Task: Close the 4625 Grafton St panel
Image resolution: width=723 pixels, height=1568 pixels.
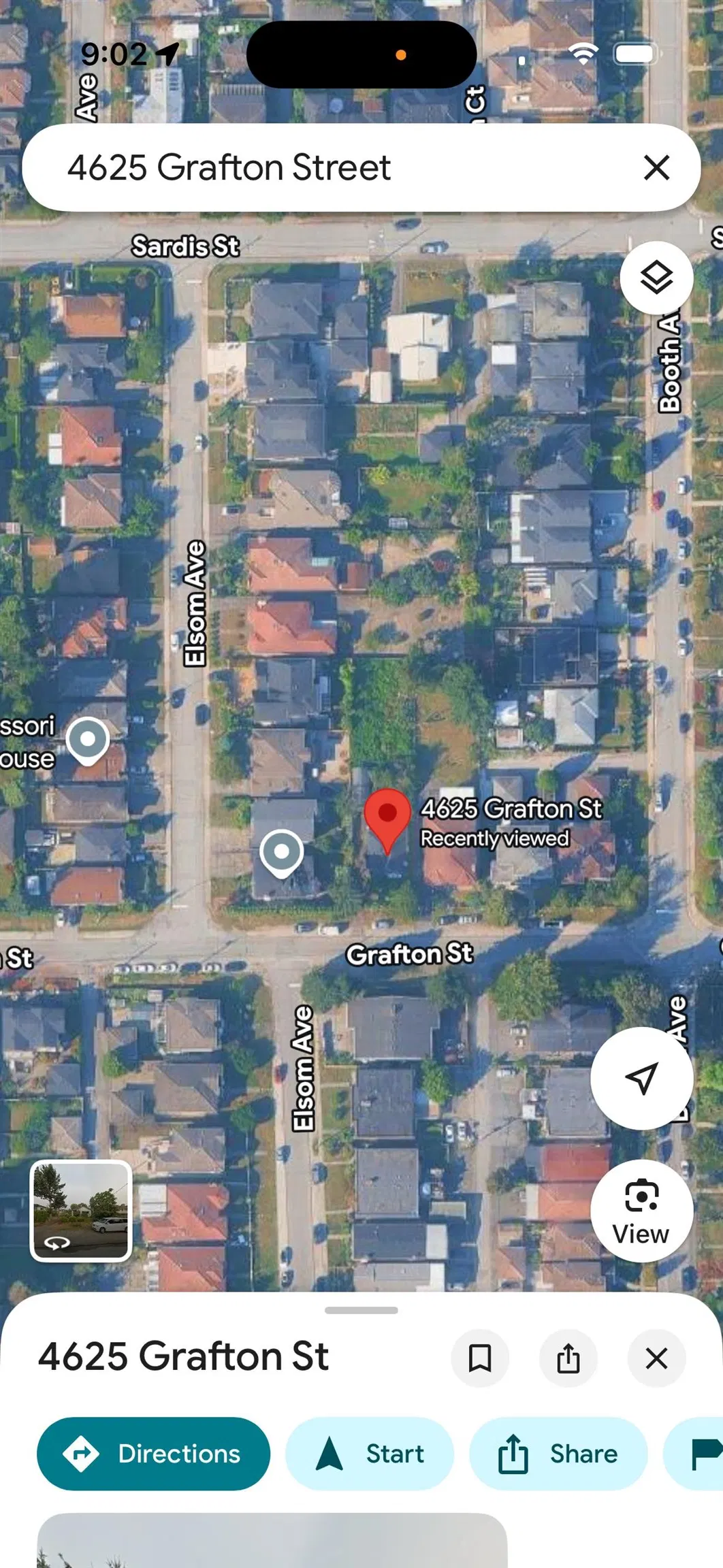Action: pos(656,1358)
